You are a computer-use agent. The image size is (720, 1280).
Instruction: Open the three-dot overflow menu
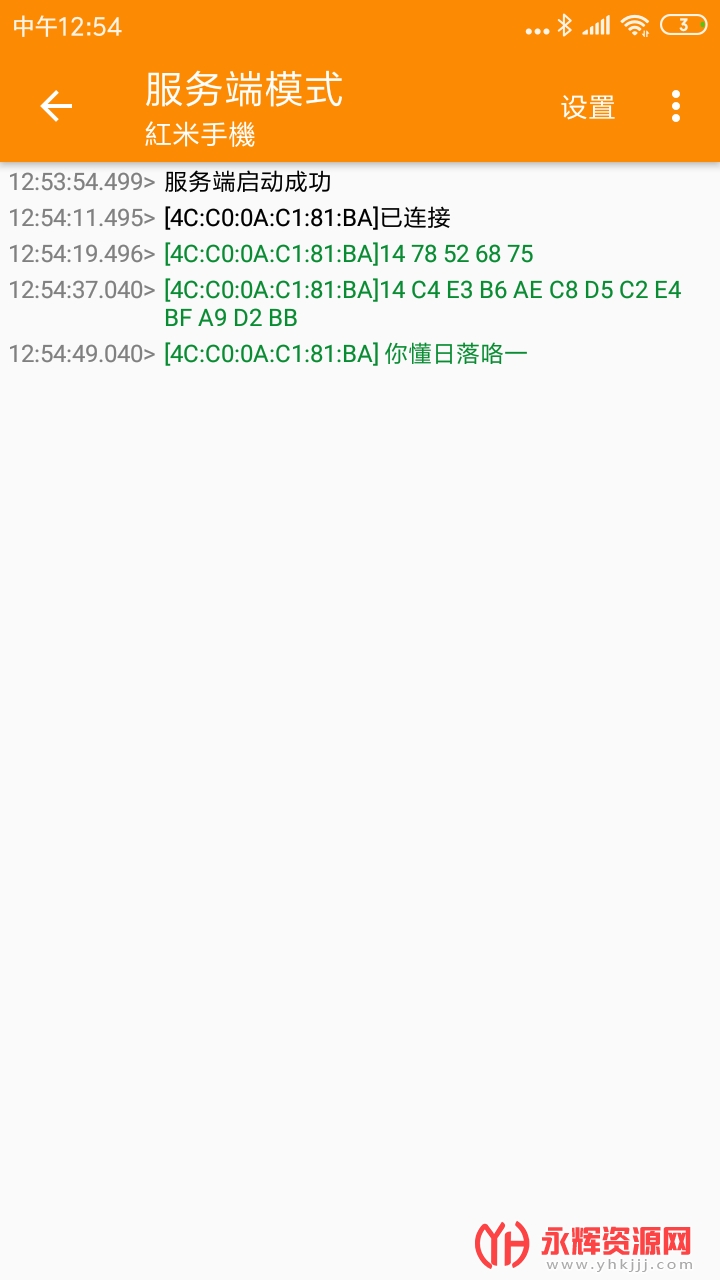[676, 106]
